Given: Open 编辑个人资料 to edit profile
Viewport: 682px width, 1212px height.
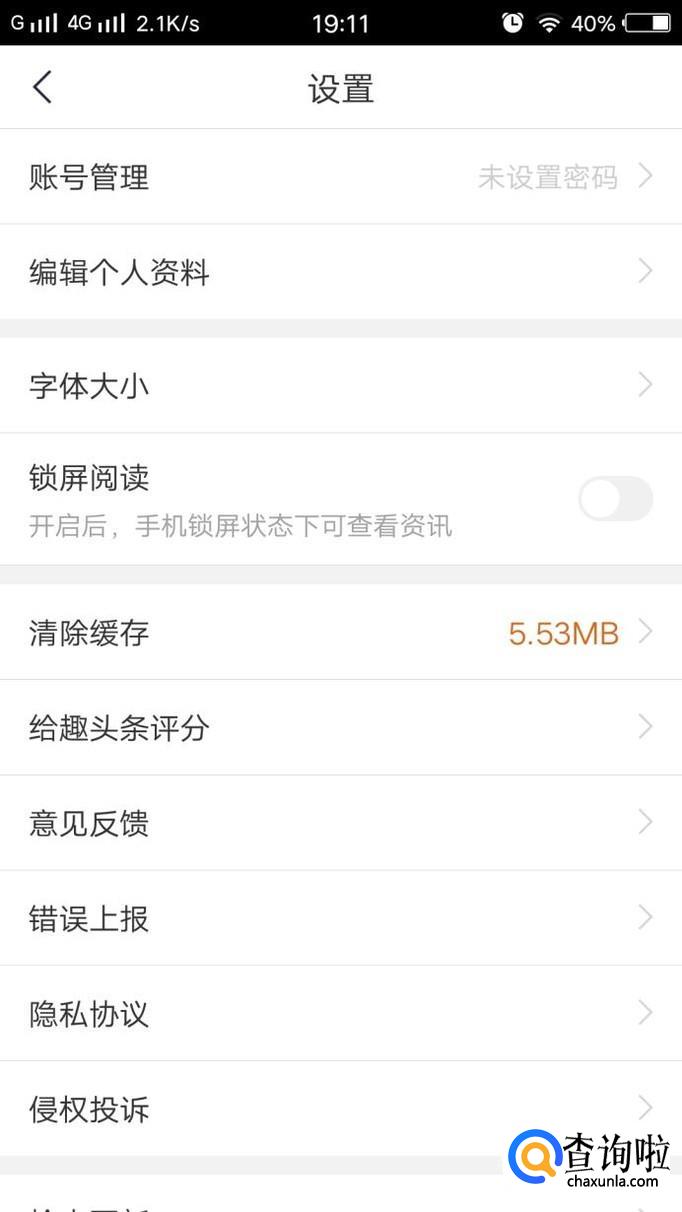Looking at the screenshot, I should point(340,272).
